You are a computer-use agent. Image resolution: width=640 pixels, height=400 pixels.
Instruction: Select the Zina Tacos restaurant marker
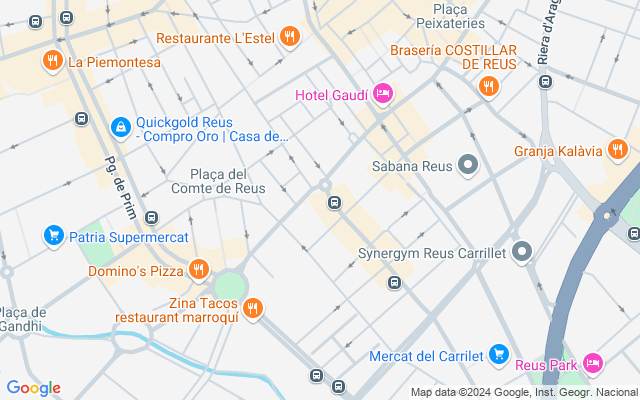coord(253,308)
